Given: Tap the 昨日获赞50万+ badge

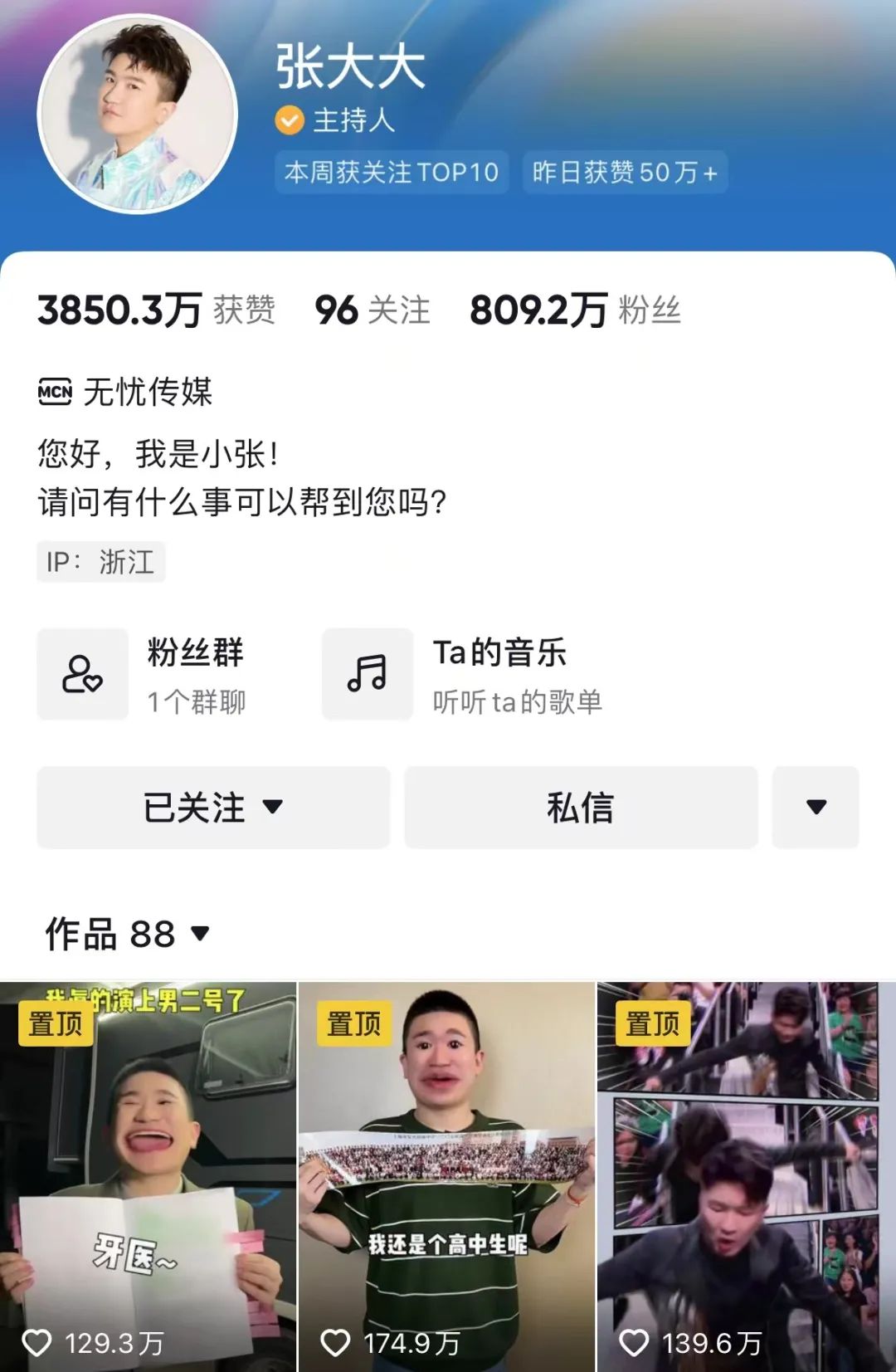Looking at the screenshot, I should pyautogui.click(x=625, y=173).
